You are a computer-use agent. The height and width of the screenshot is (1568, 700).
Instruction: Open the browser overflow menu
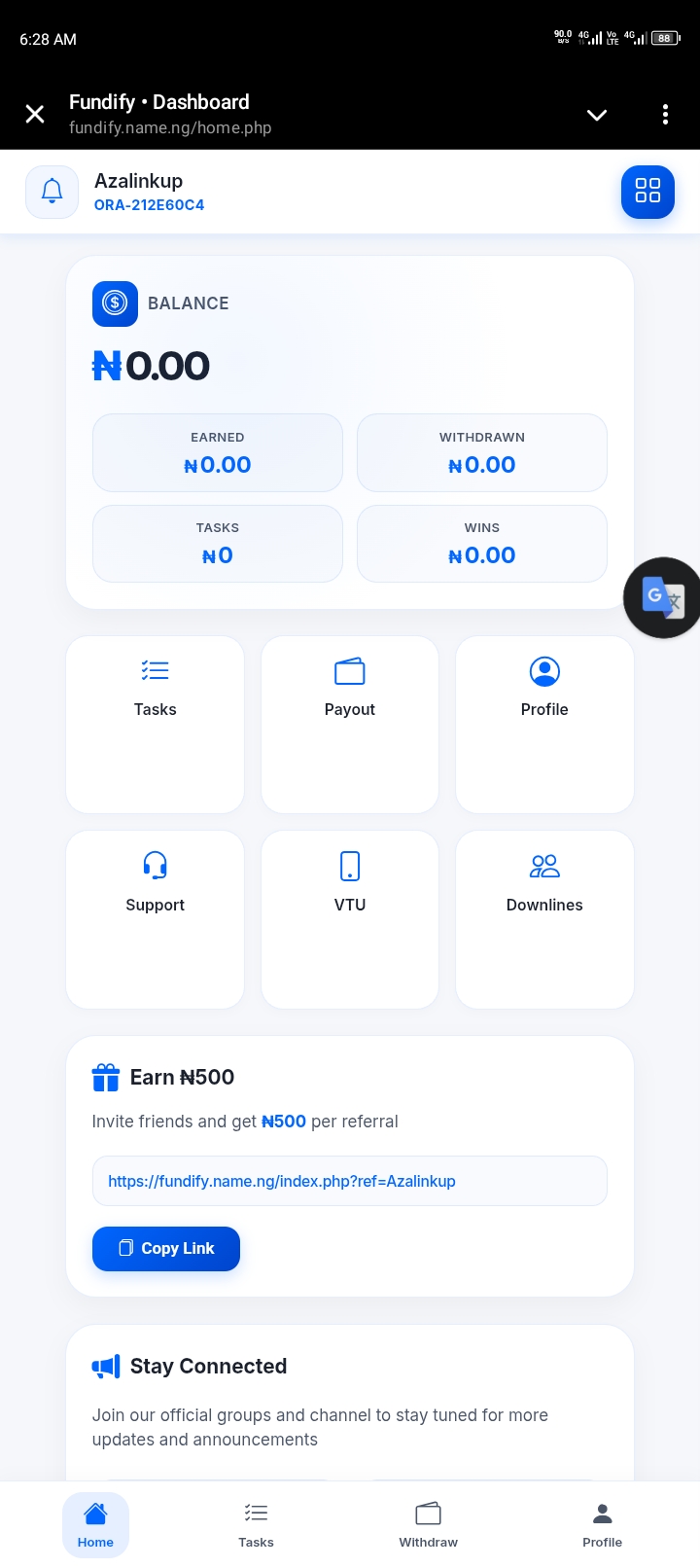(665, 115)
